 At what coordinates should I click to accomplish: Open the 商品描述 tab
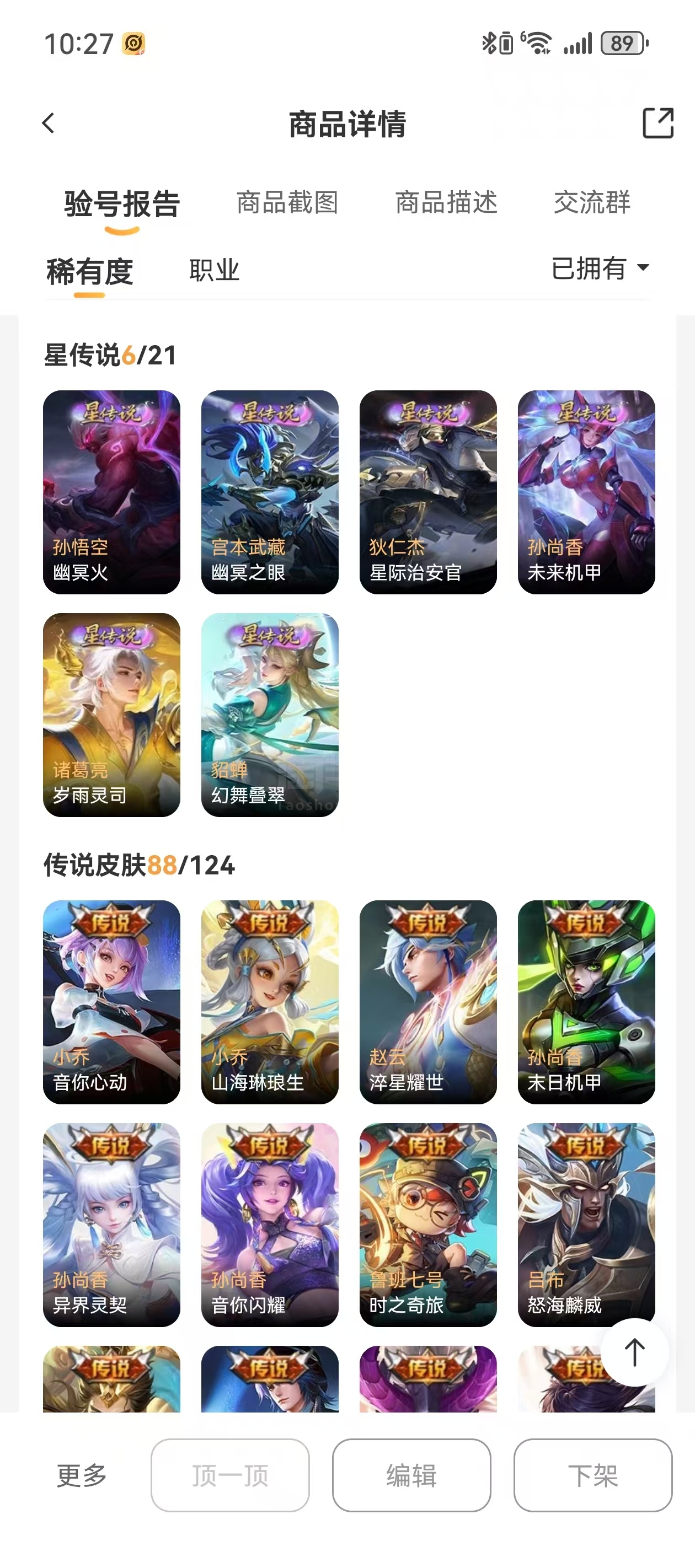446,203
